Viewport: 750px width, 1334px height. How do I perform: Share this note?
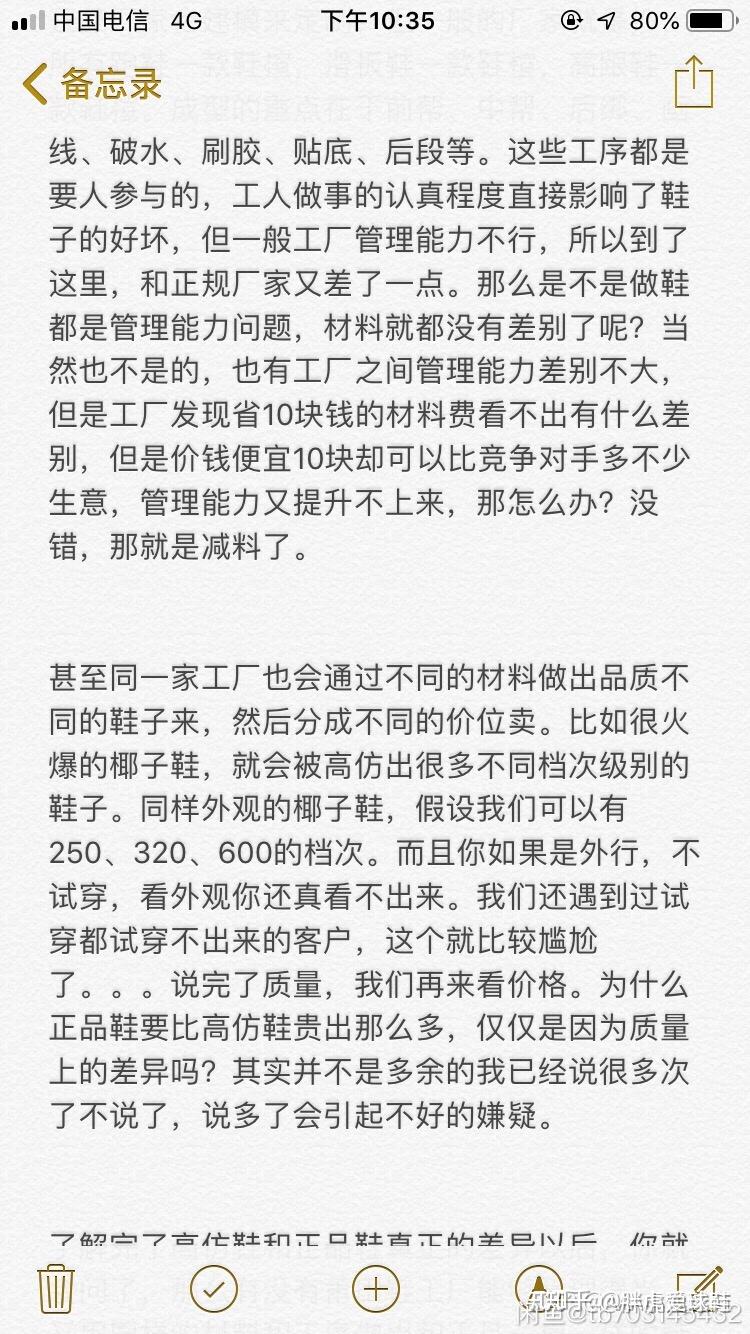[x=693, y=82]
